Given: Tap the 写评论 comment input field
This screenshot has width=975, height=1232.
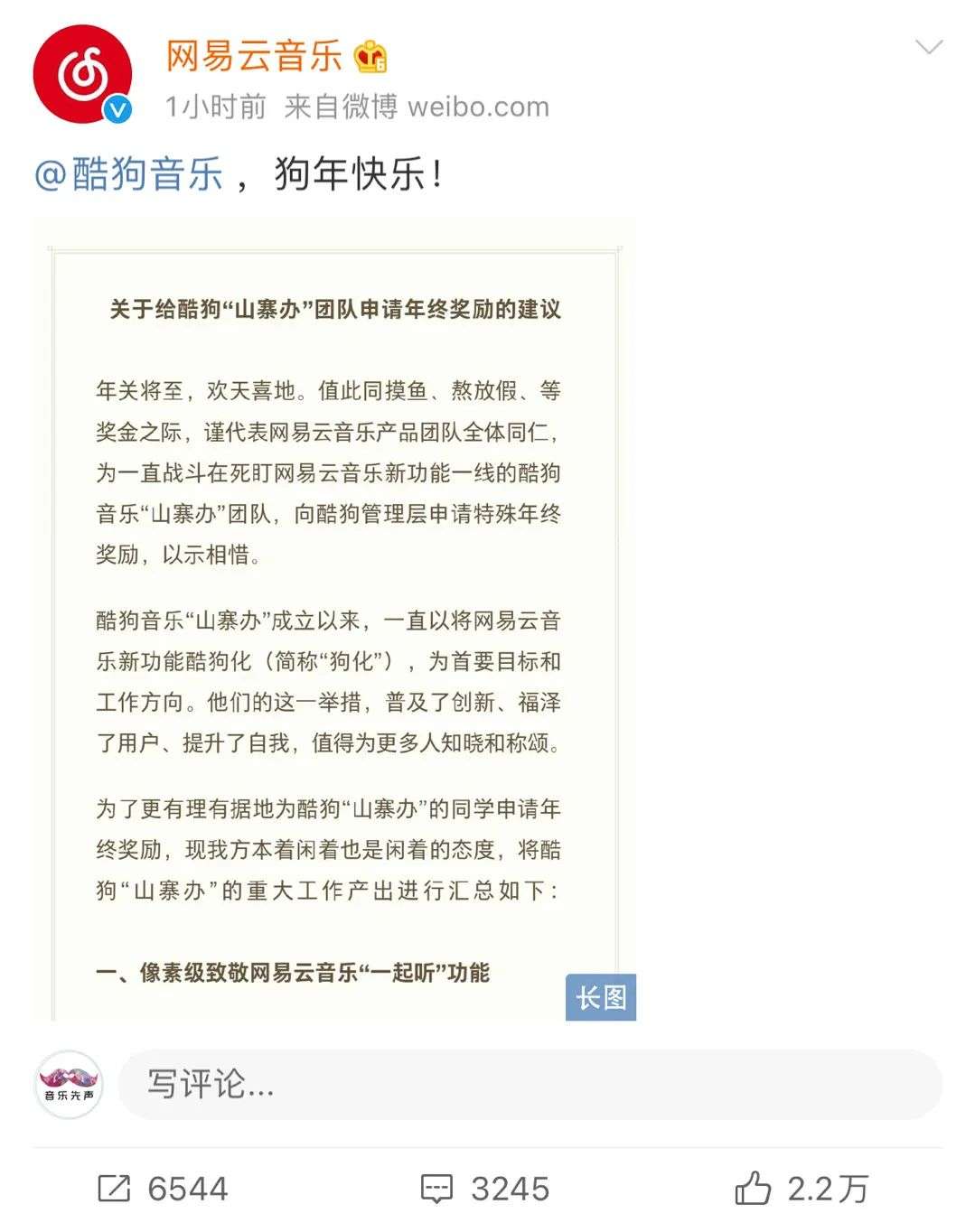Looking at the screenshot, I should click(530, 1084).
